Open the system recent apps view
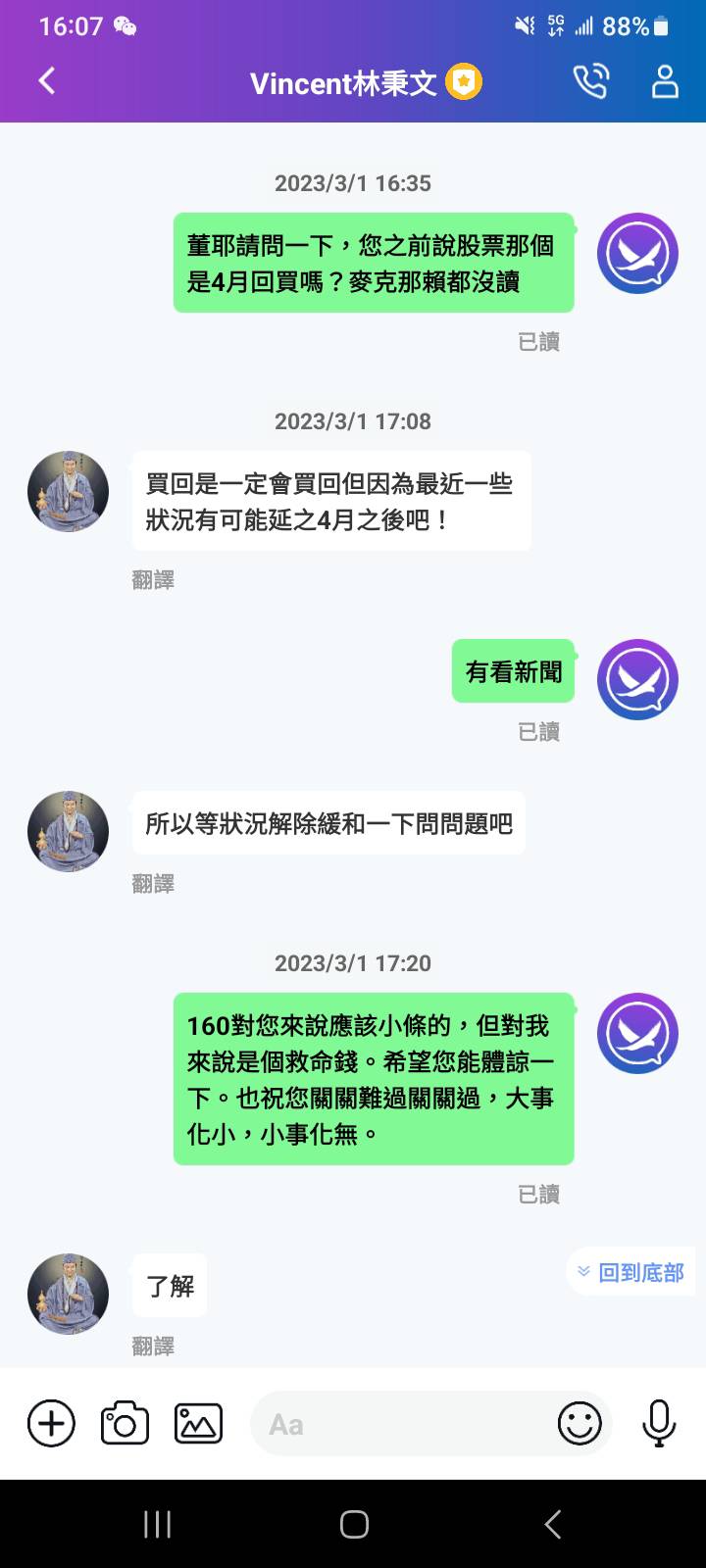This screenshot has height=1568, width=706. point(157,1524)
